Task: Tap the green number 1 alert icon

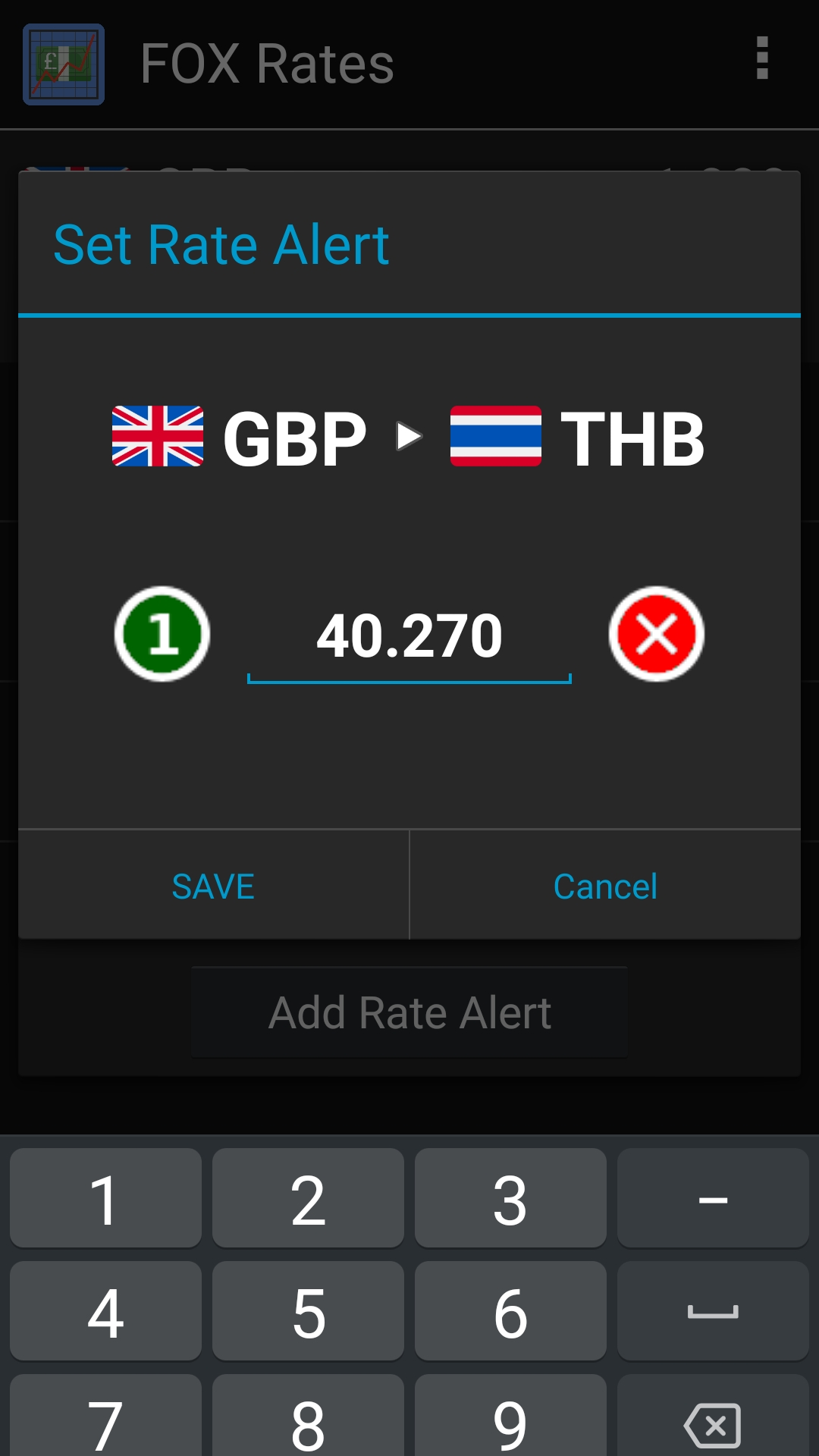Action: 162,634
